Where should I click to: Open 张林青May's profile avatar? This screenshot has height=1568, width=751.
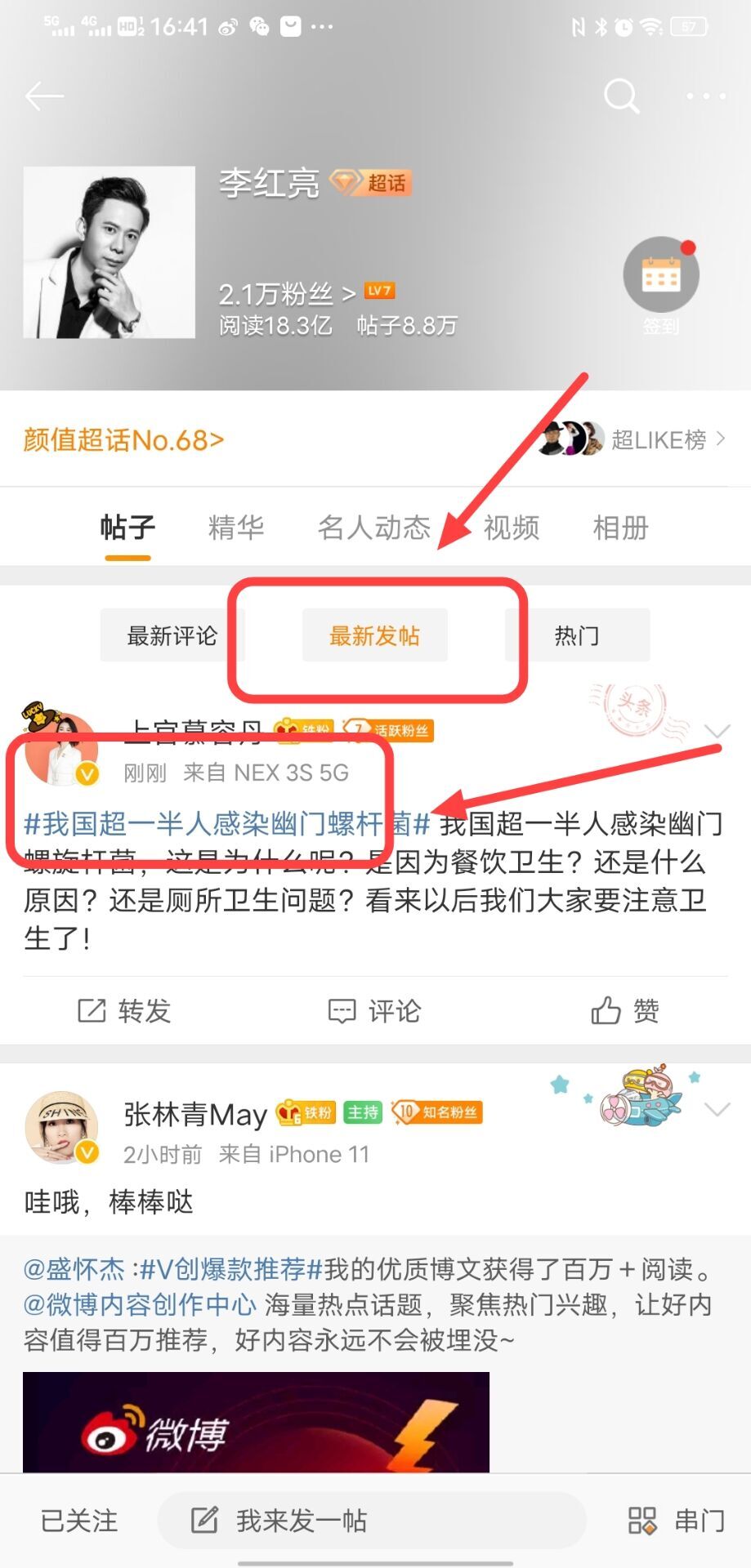point(62,1128)
